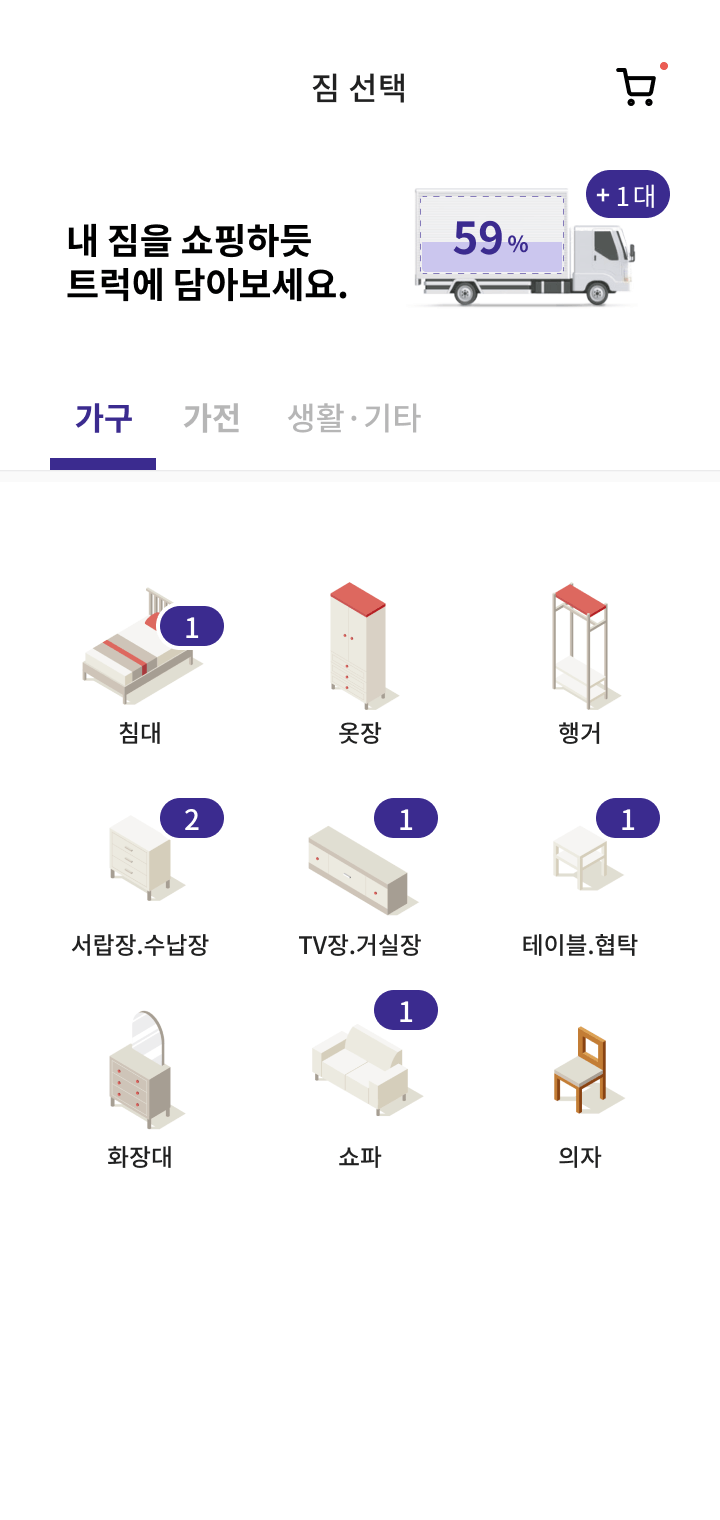This screenshot has height=1520, width=720.
Task: Select the 가구 tab
Action: 103,418
